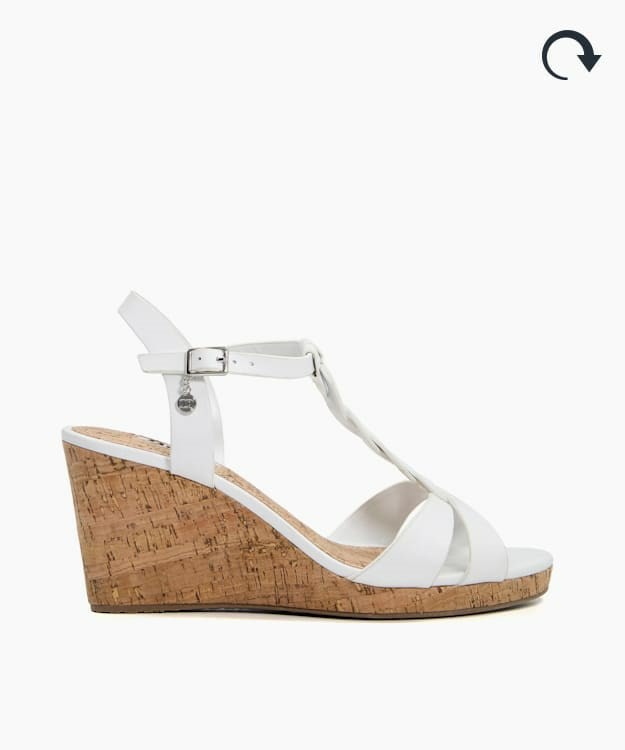Tap the rotate view arrow icon
The image size is (625, 750).
570,54
